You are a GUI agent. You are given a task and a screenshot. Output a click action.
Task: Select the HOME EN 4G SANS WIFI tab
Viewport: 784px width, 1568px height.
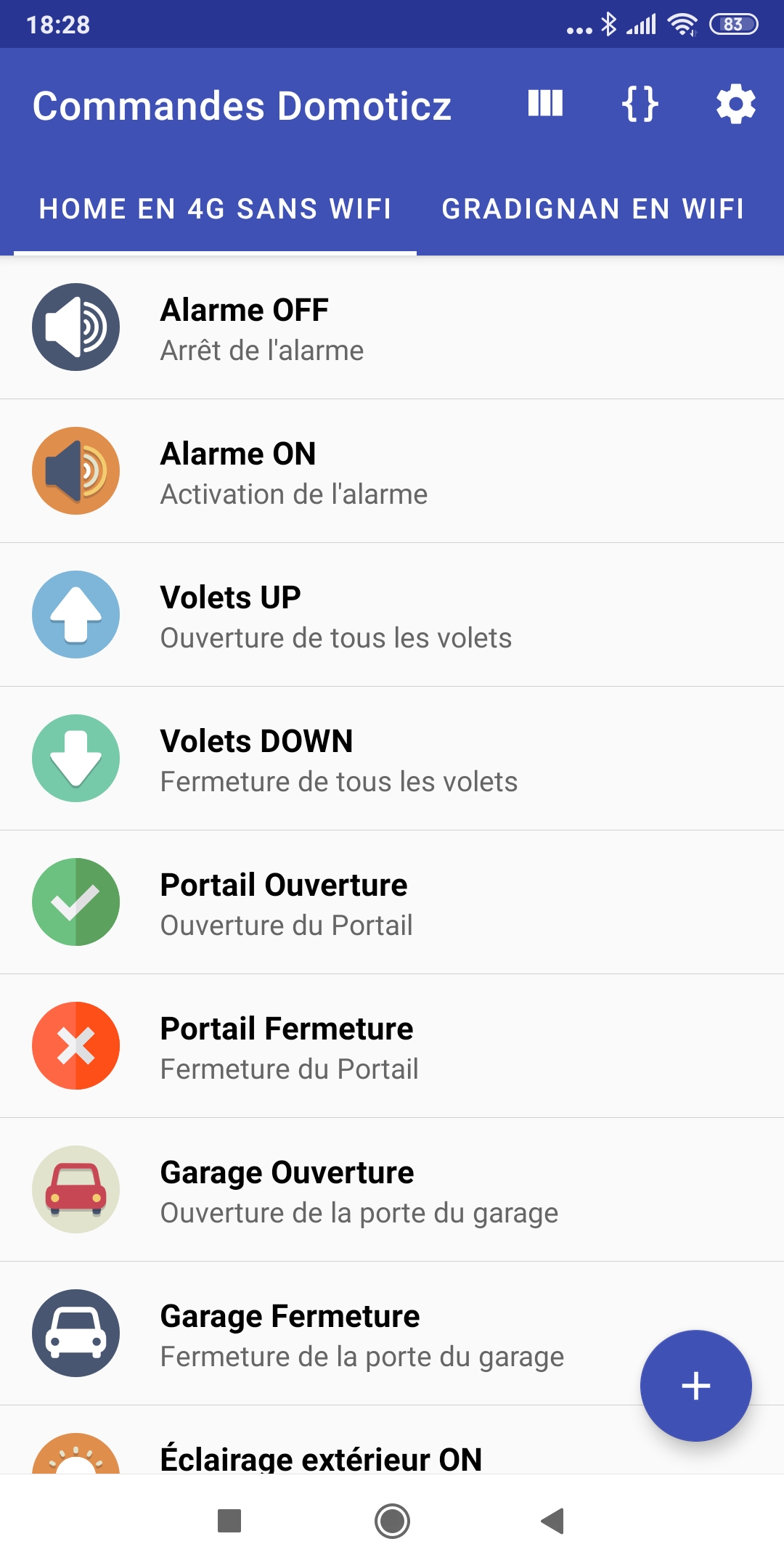pyautogui.click(x=215, y=208)
